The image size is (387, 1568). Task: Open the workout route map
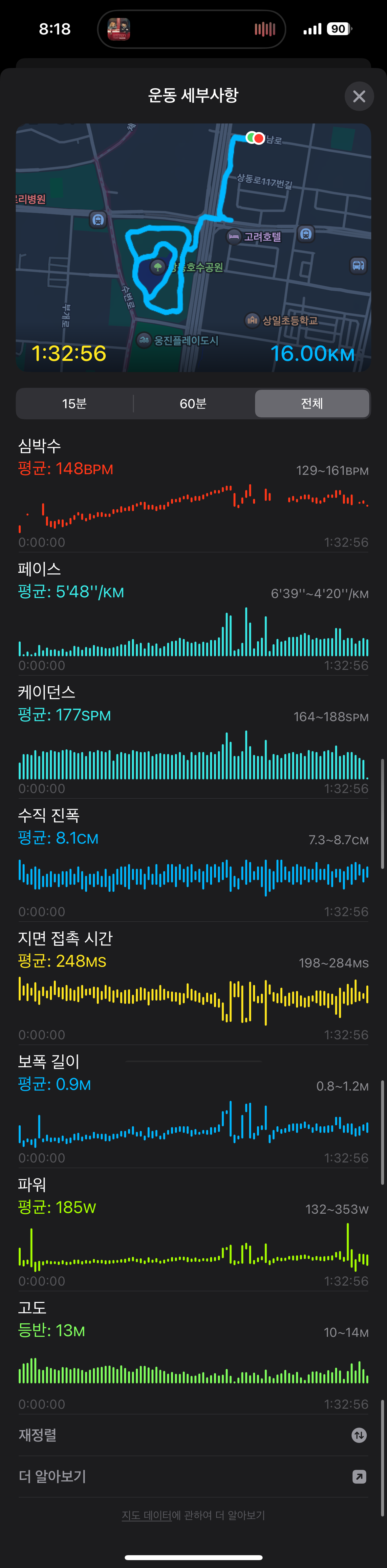pyautogui.click(x=193, y=247)
